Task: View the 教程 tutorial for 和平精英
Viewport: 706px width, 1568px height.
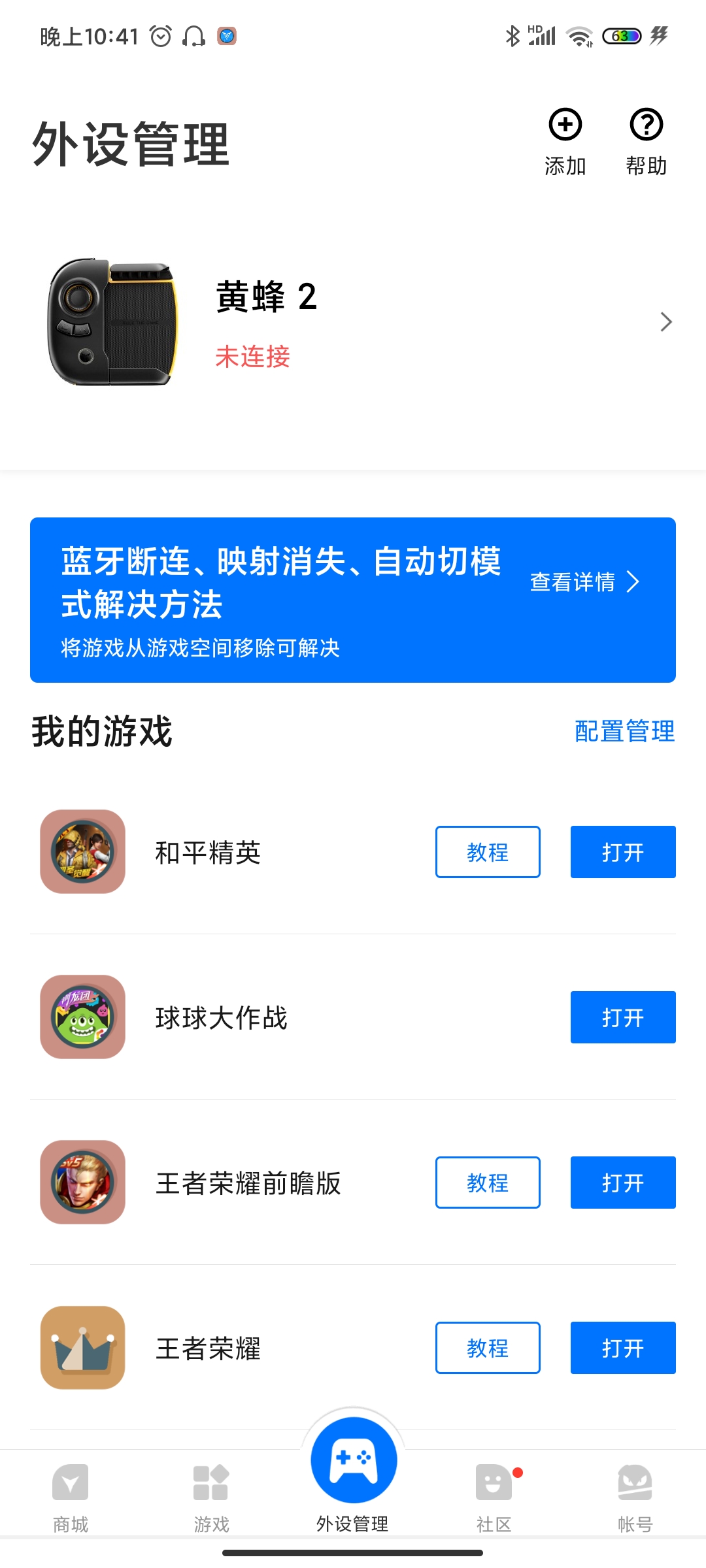Action: coord(488,852)
